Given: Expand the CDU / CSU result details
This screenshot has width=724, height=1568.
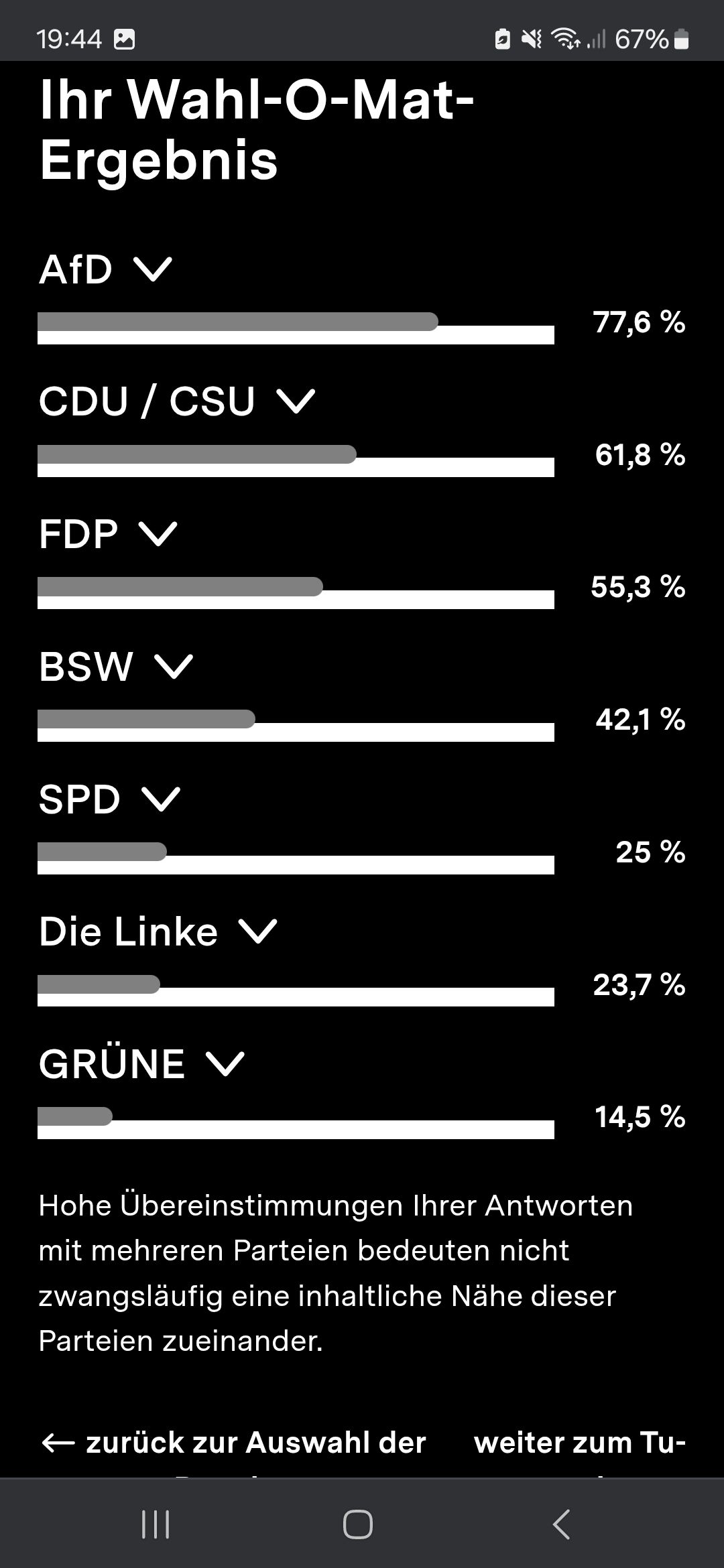Looking at the screenshot, I should [296, 401].
